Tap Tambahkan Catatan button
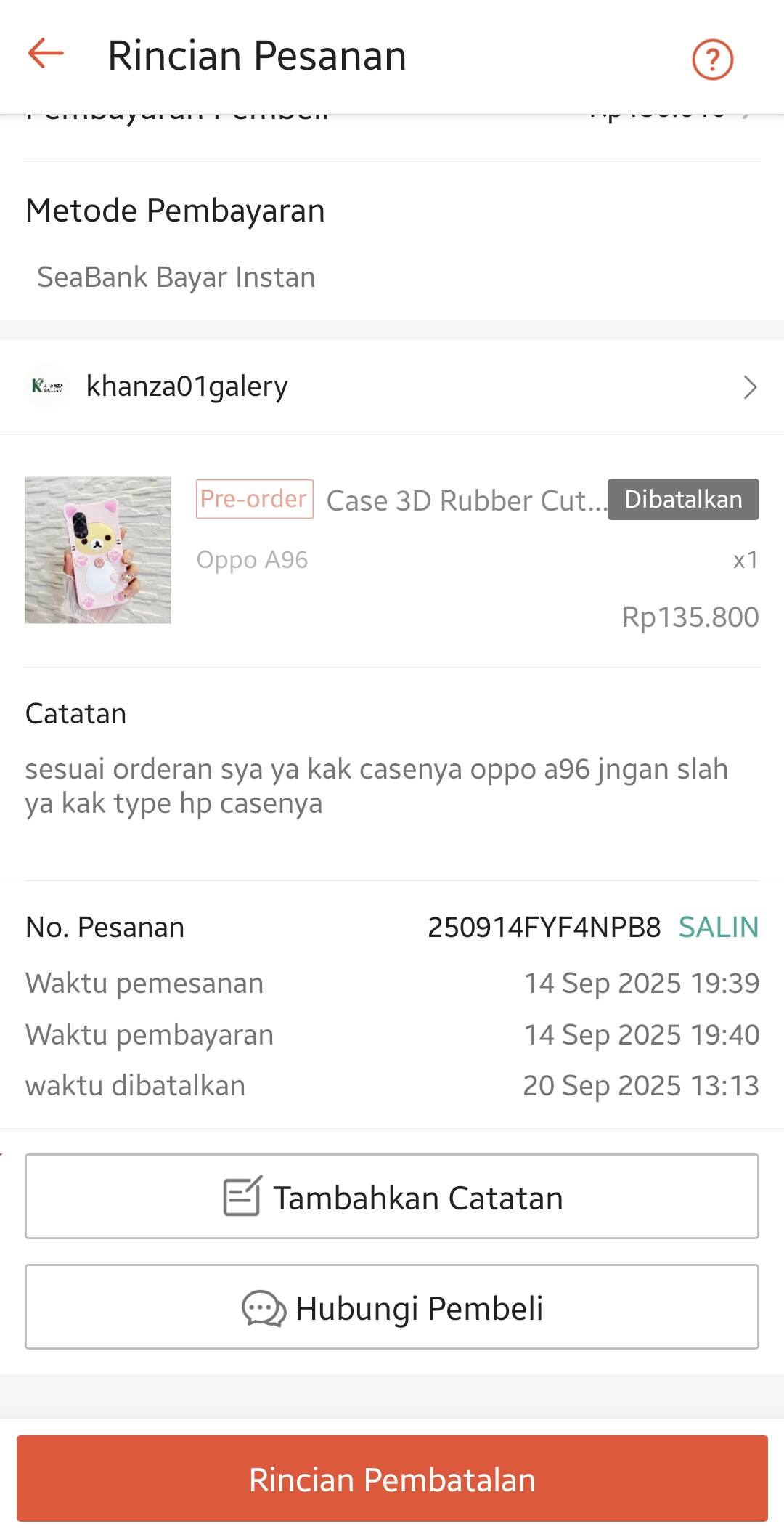This screenshot has height=1537, width=784. 392,1196
